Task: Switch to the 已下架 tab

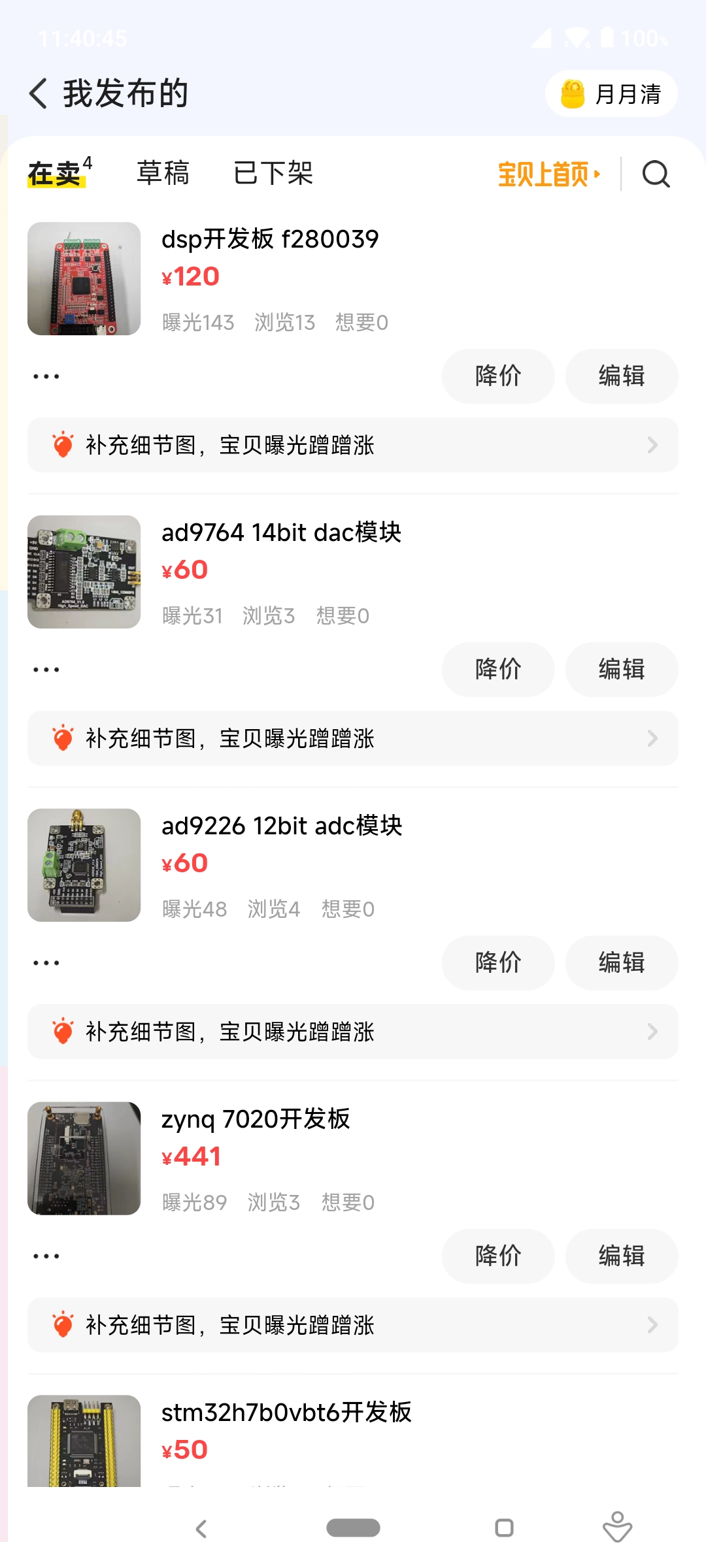Action: tap(273, 174)
